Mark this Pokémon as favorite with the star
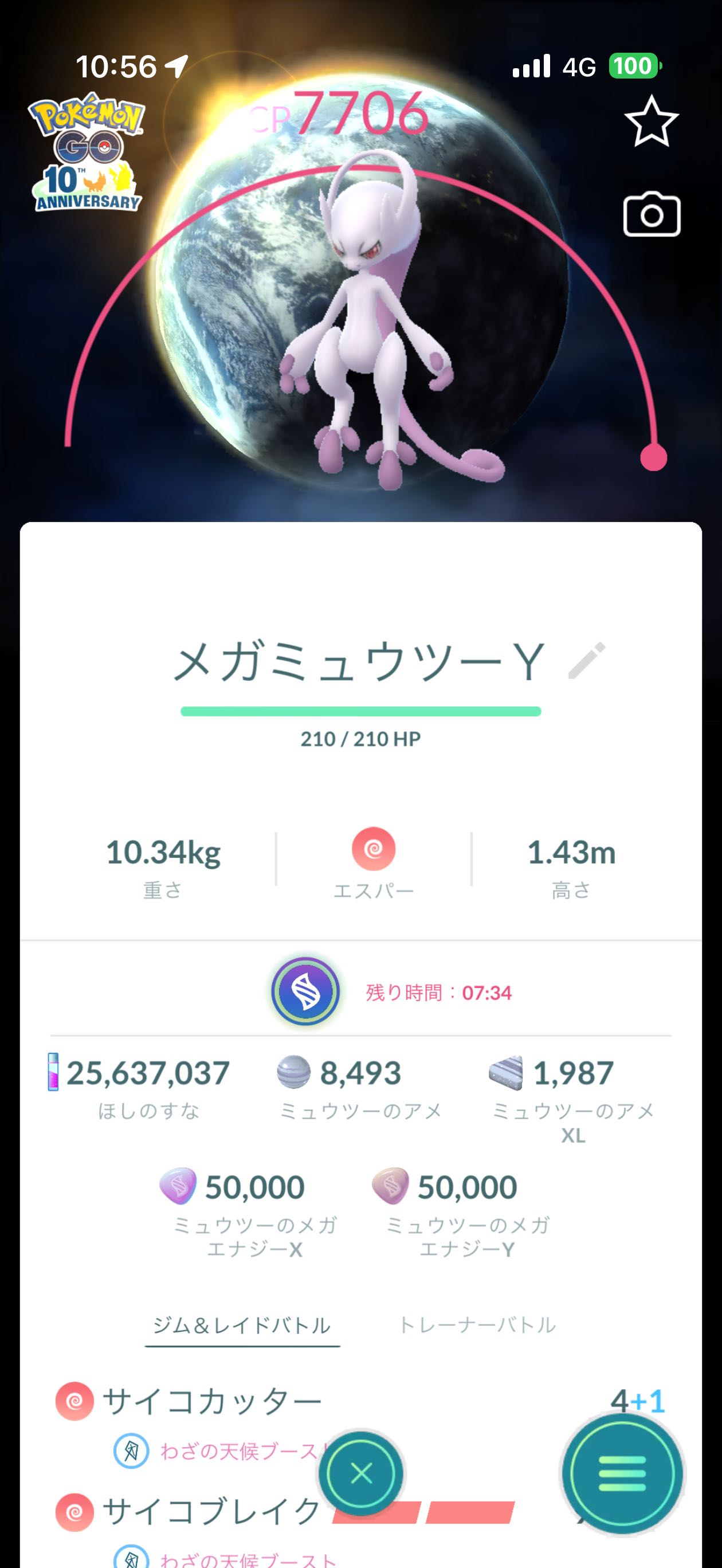The height and width of the screenshot is (1568, 722). [652, 121]
